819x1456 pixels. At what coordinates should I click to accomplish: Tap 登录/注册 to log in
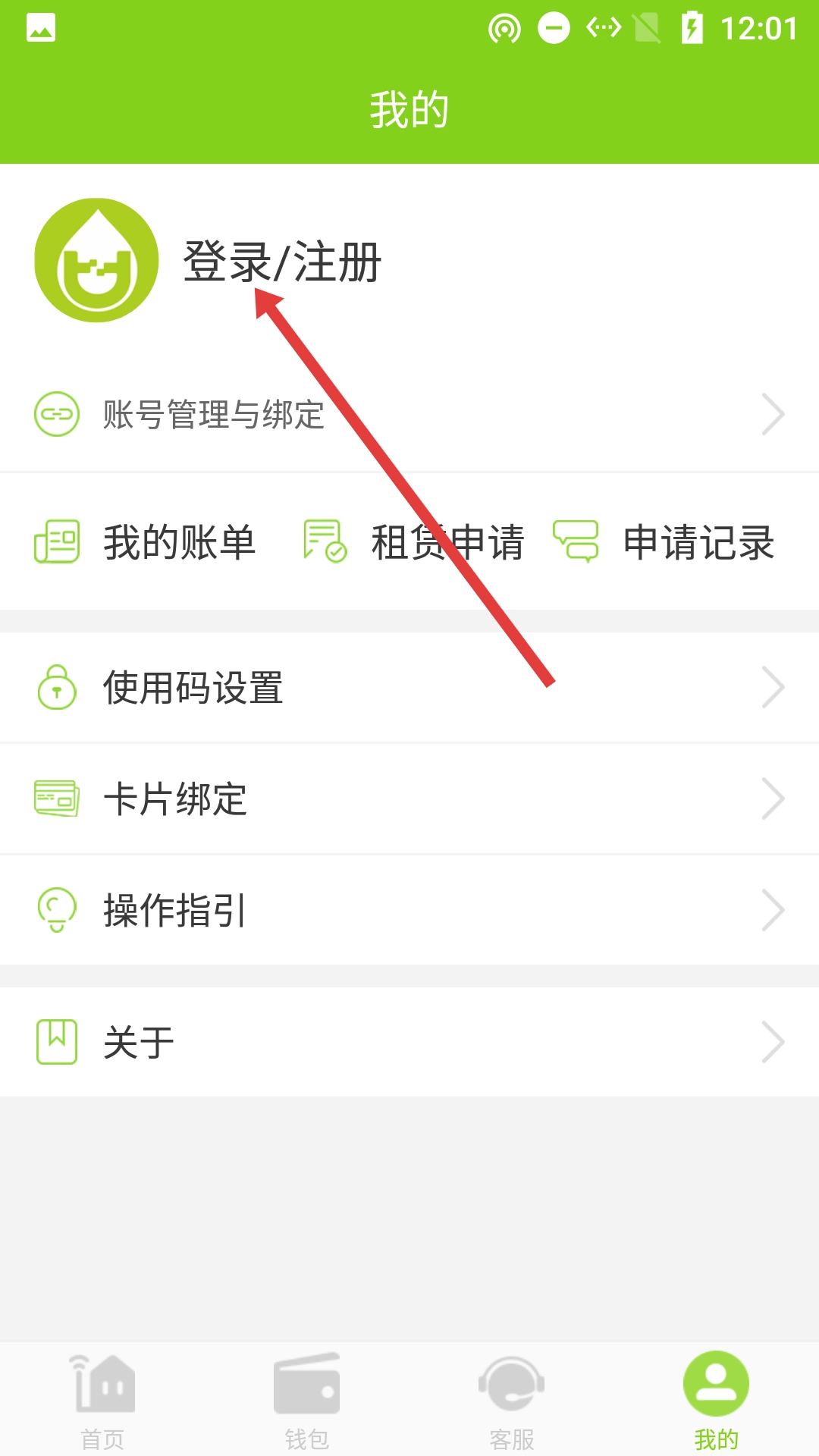[x=281, y=262]
